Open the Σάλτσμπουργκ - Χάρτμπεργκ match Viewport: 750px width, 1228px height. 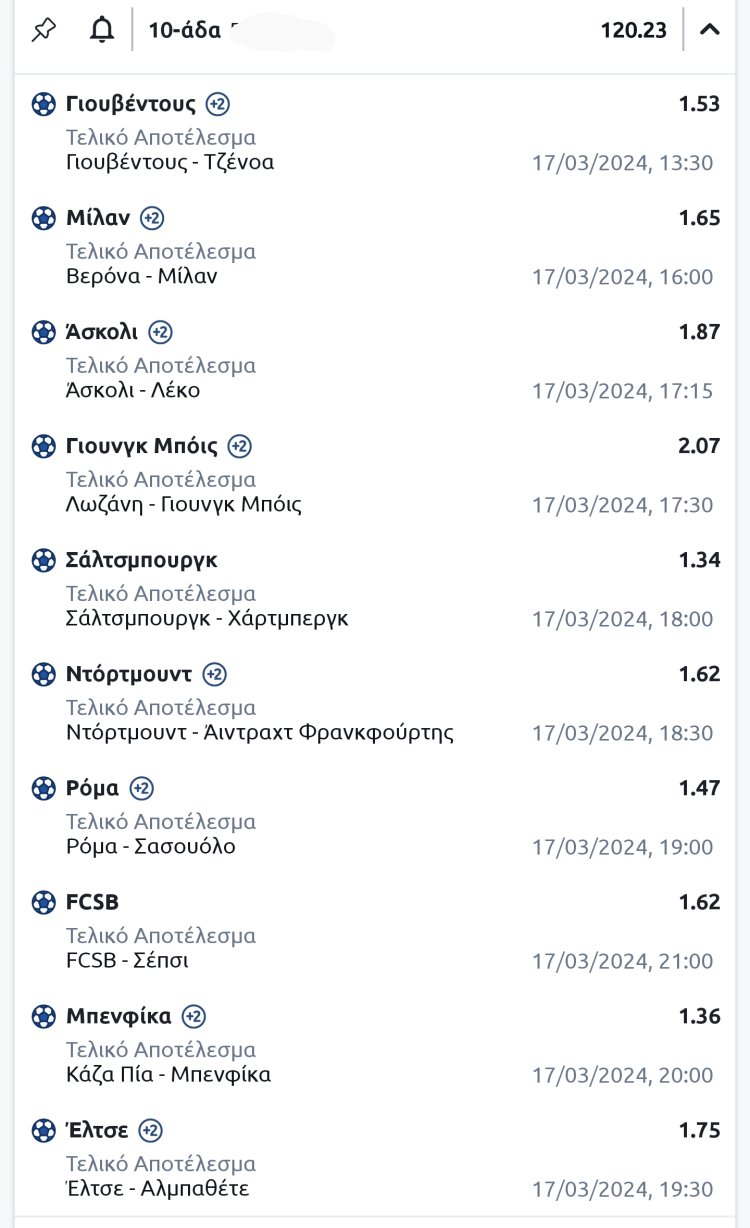click(x=207, y=618)
